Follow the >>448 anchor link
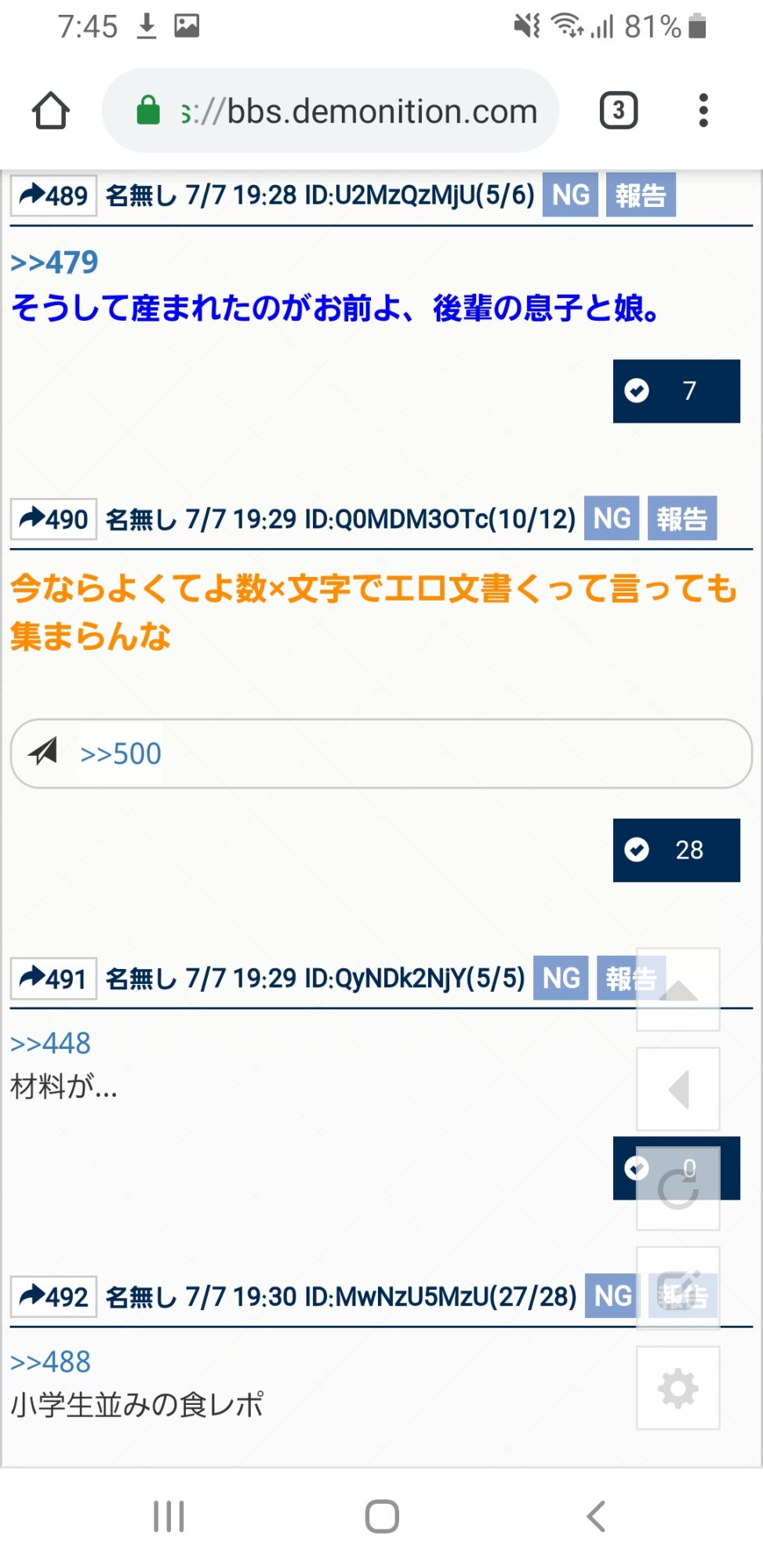763x1568 pixels. [50, 1044]
